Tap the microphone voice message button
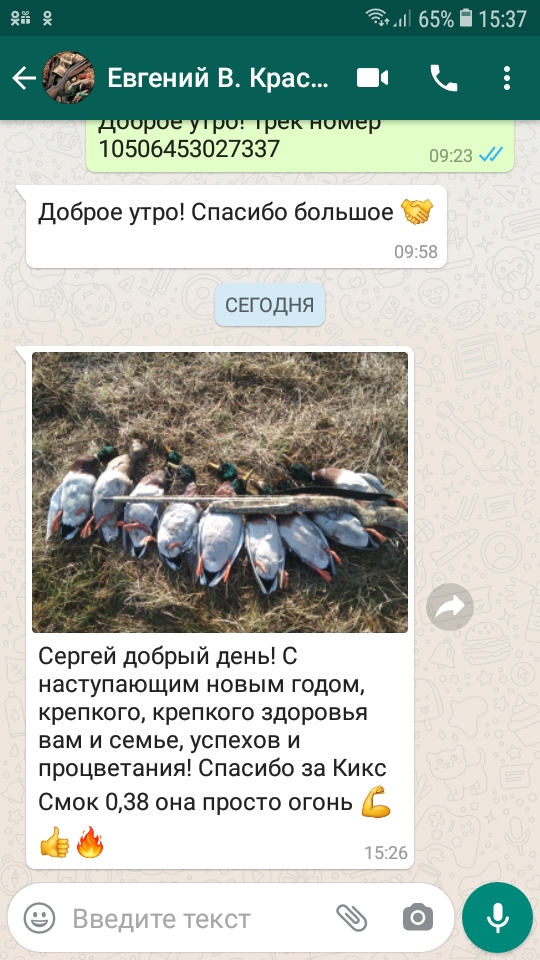540x960 pixels. [x=497, y=918]
